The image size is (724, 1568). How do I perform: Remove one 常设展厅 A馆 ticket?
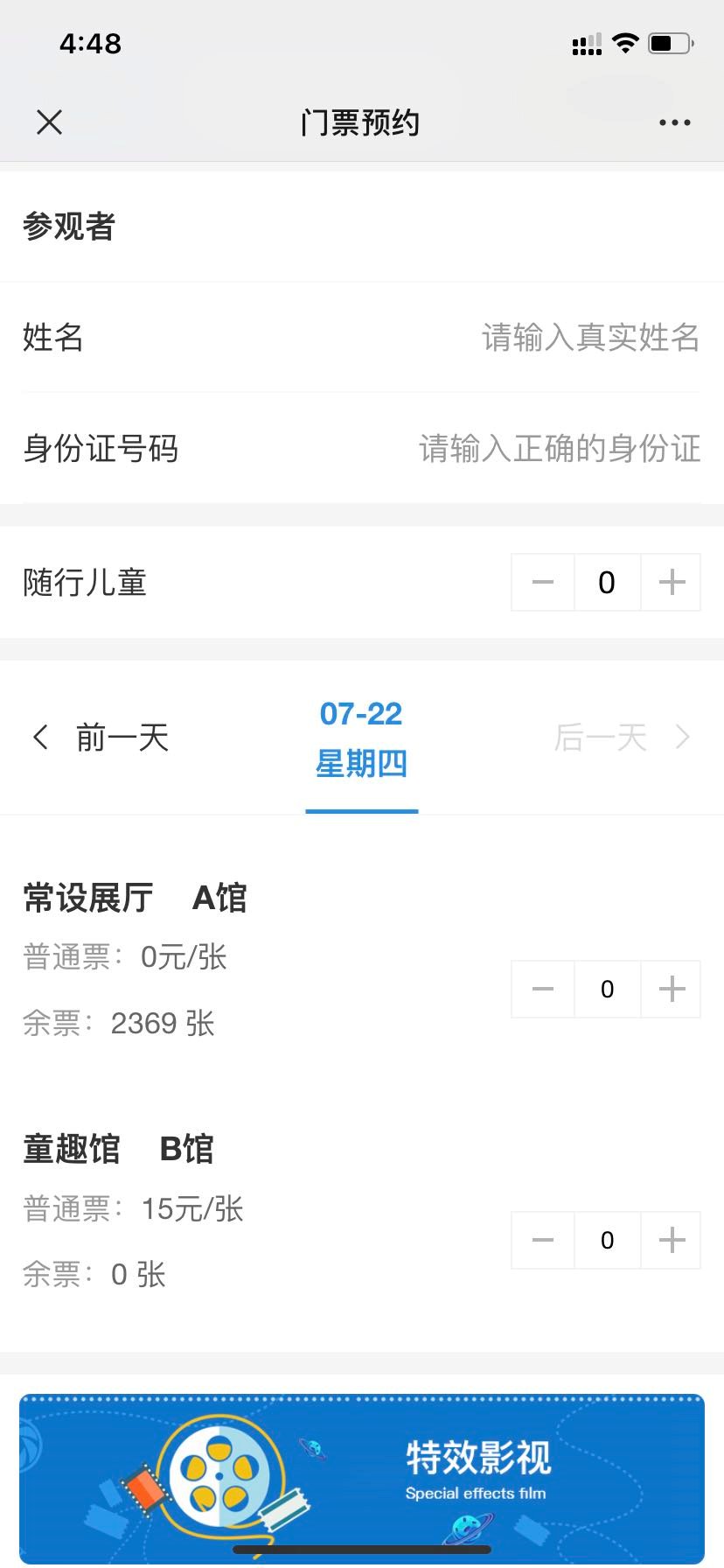[x=543, y=990]
